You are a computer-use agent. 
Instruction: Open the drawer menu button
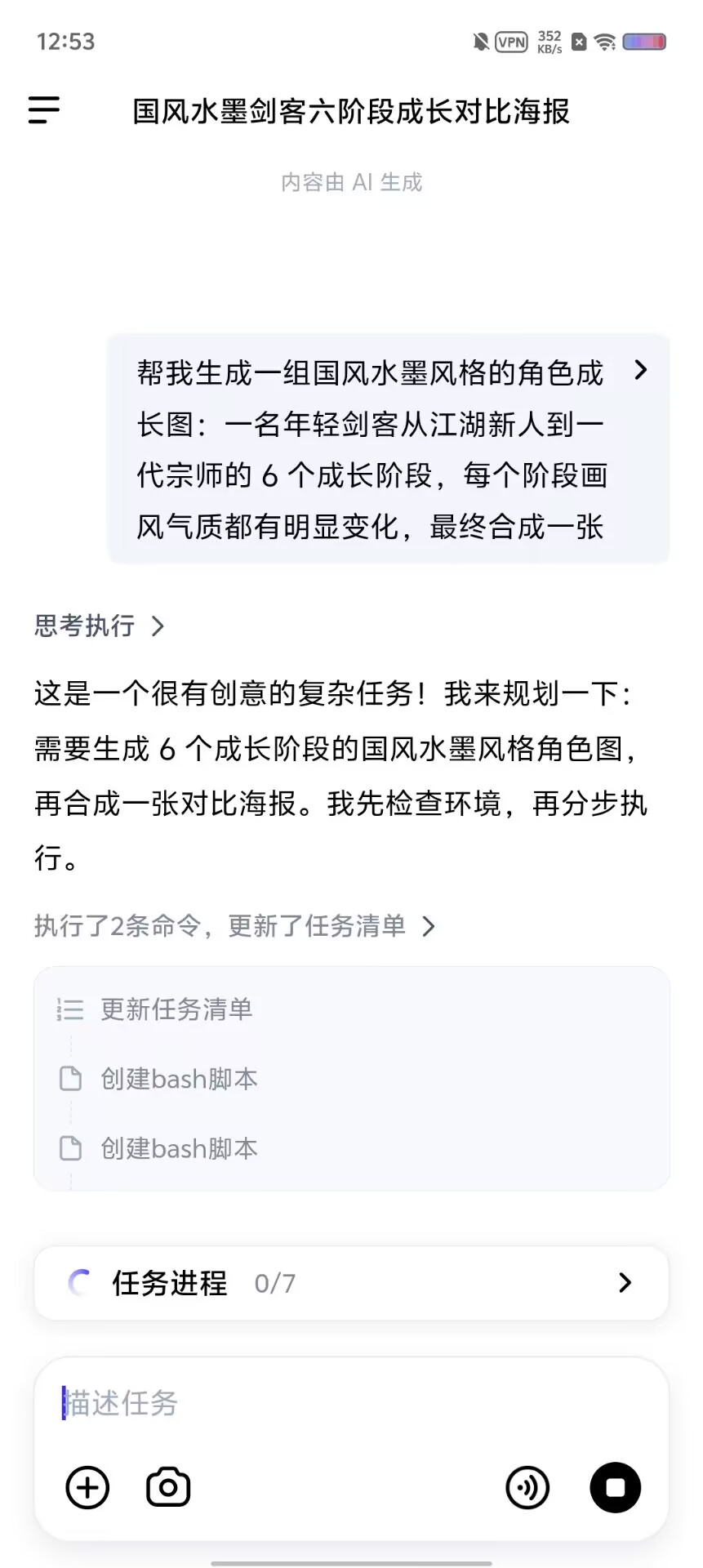[44, 110]
